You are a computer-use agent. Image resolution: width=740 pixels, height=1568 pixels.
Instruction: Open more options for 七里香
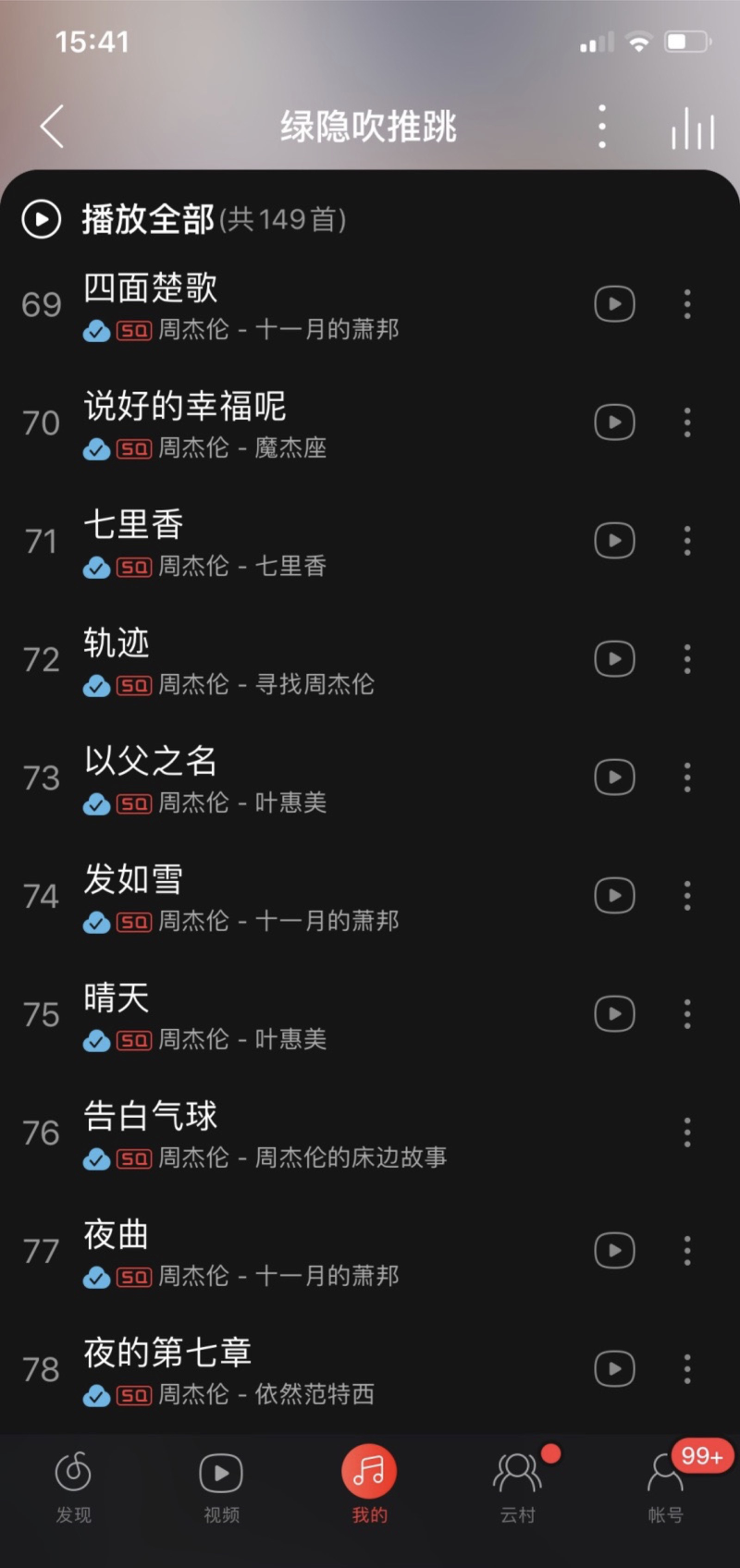(687, 541)
